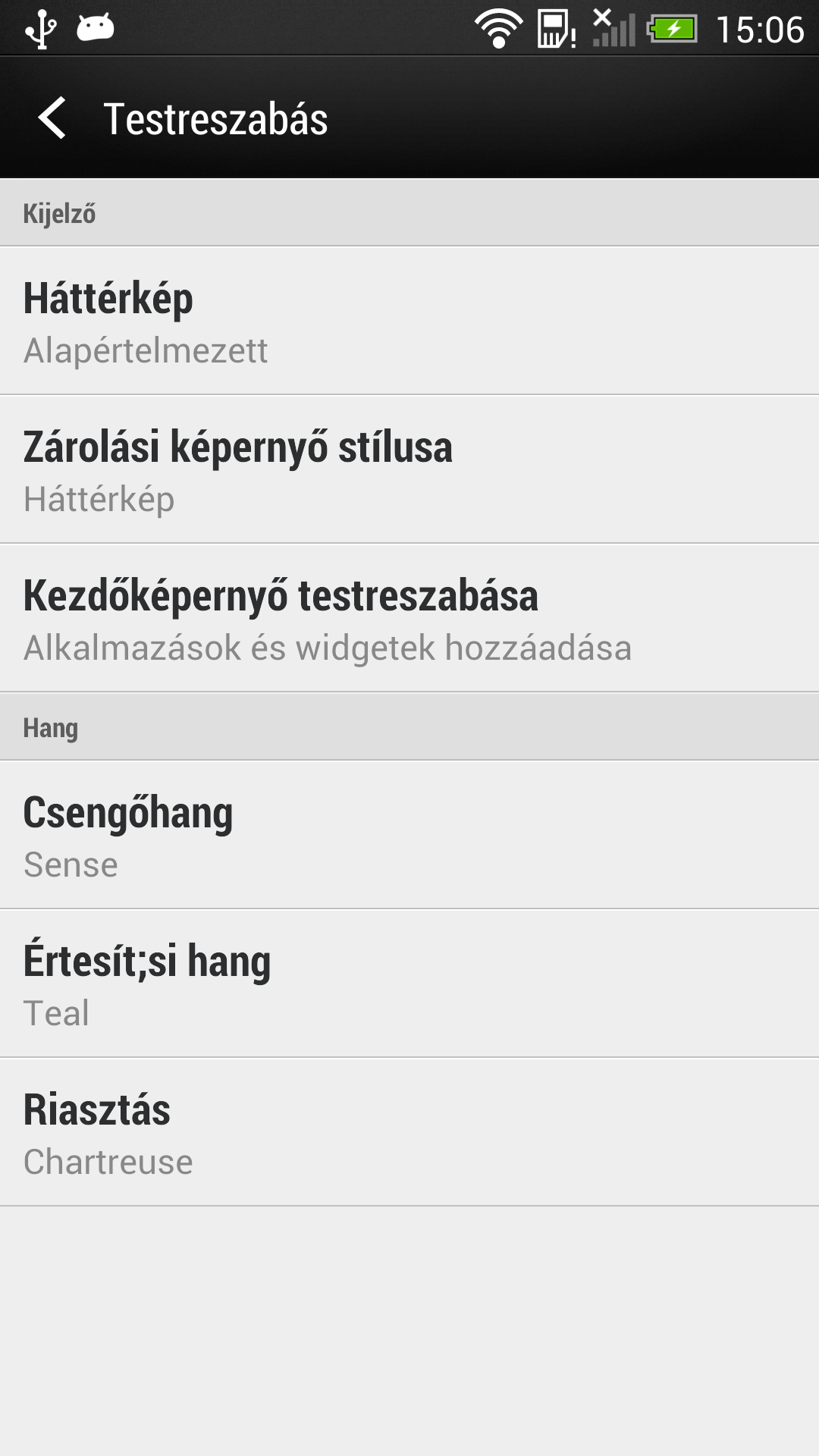The height and width of the screenshot is (1456, 819).
Task: Open Kezdőképernyő testreszabása
Action: point(409,618)
